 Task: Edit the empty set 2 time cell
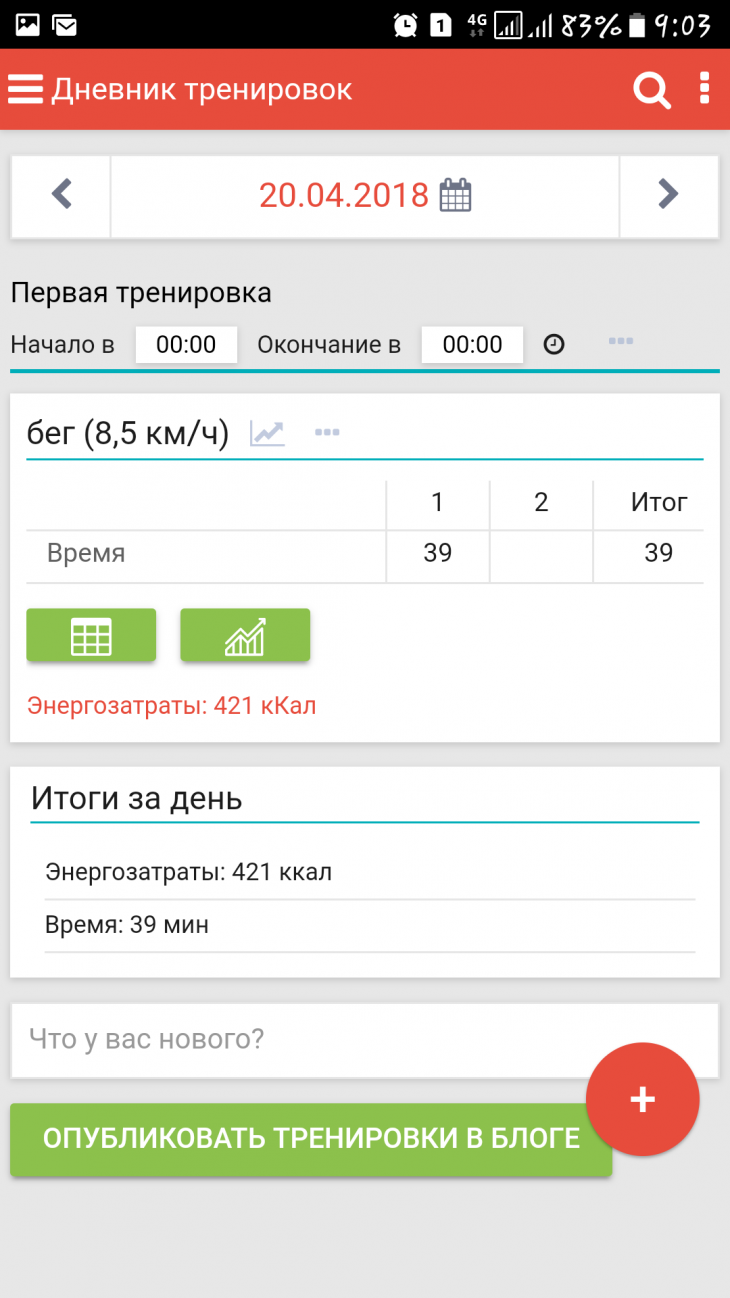point(541,554)
